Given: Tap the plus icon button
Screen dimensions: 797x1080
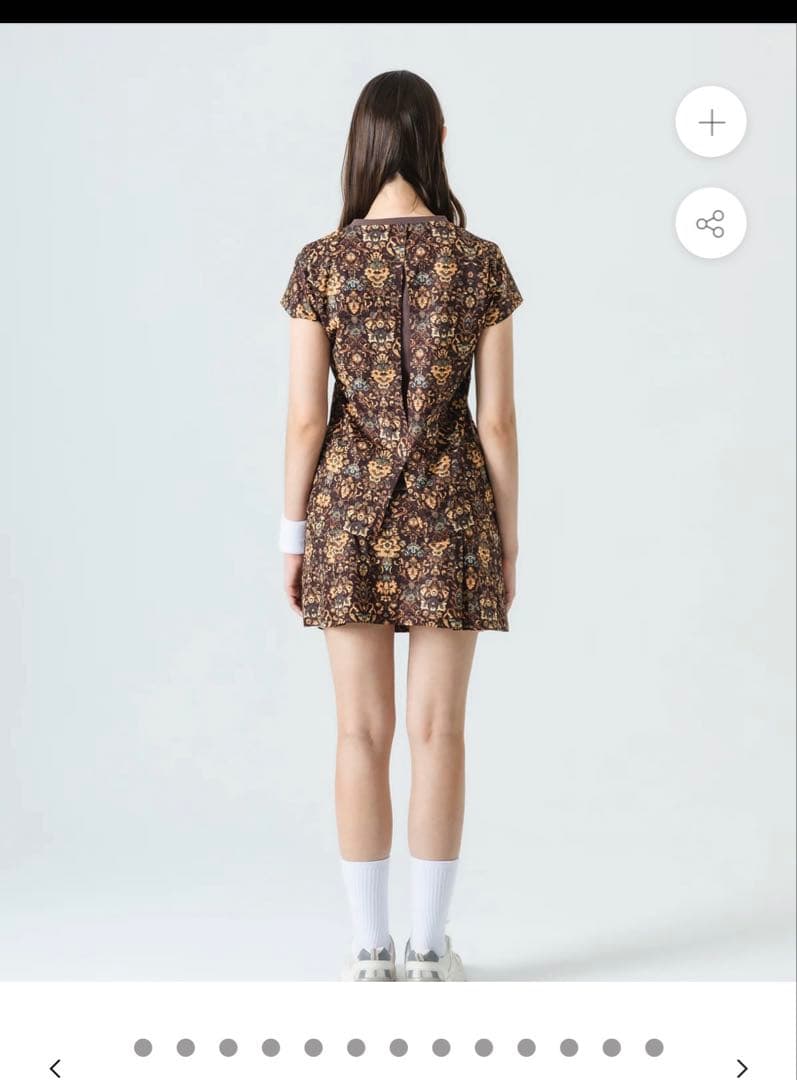Looking at the screenshot, I should 711,122.
